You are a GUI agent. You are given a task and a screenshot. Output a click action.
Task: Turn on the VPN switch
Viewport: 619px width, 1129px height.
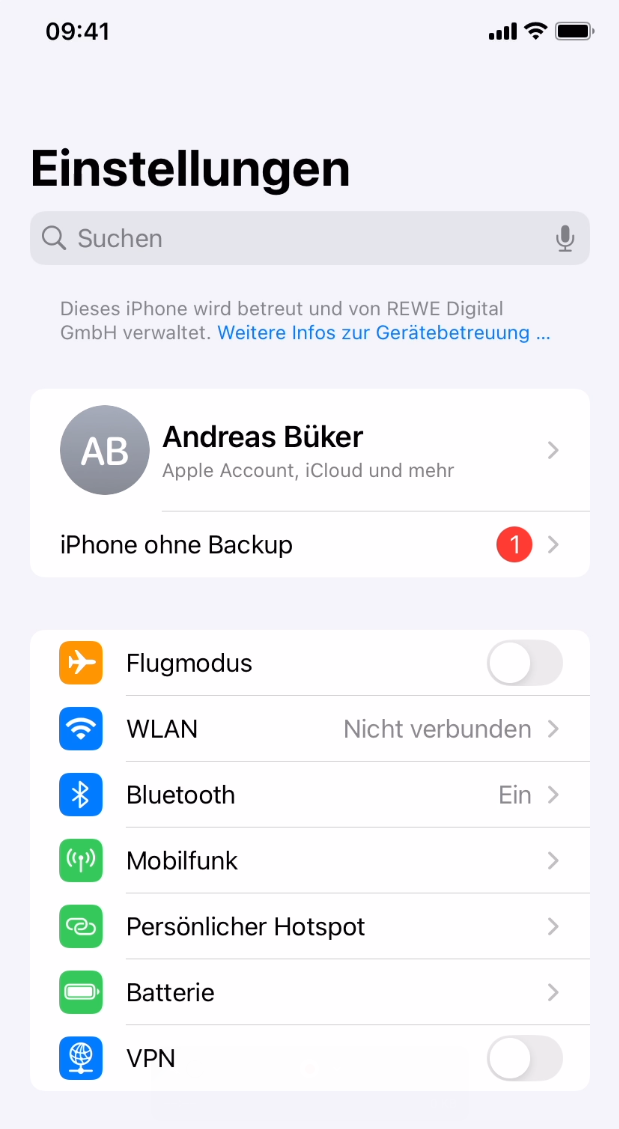(524, 1058)
